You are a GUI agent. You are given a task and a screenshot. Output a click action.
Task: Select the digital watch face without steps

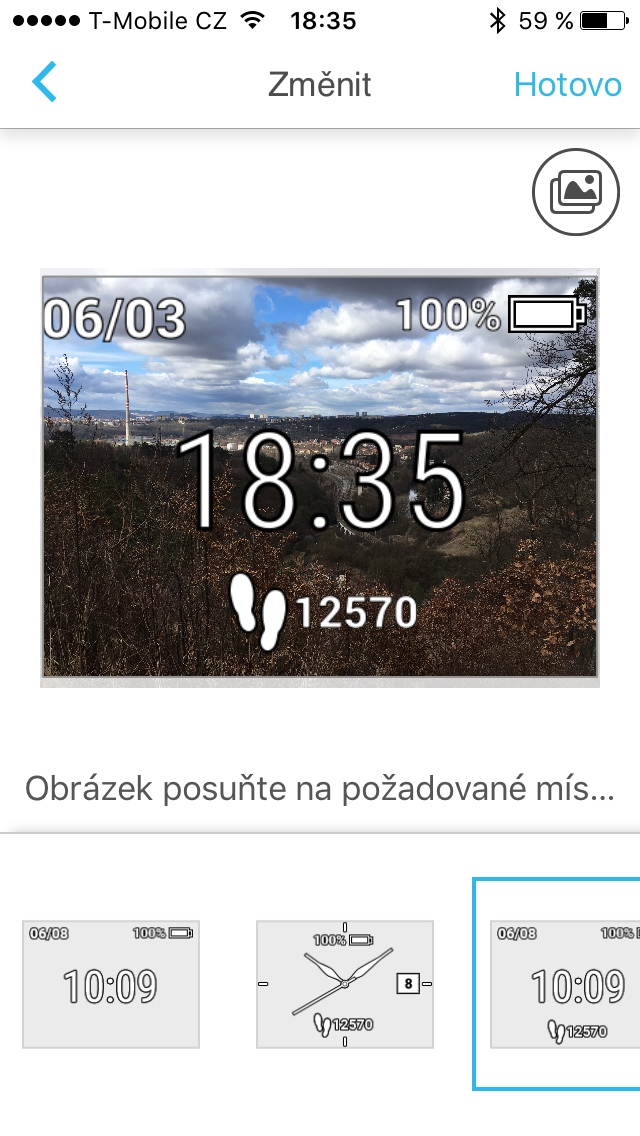[111, 984]
